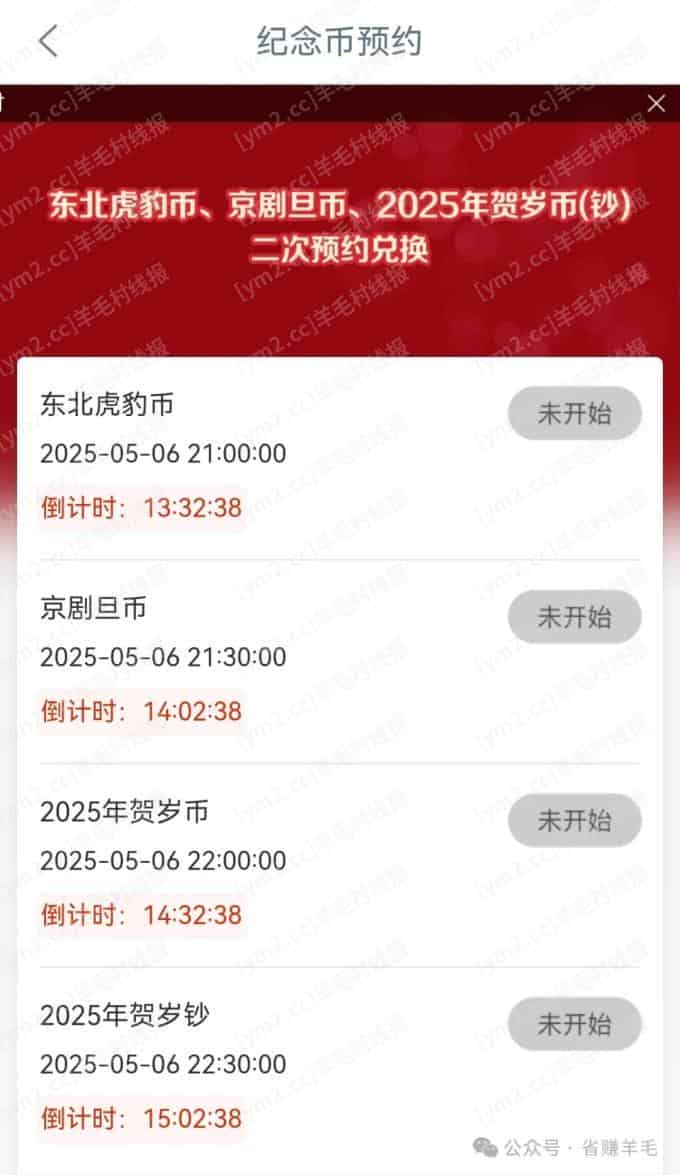Screen dimensions: 680x1175
Task: Tap 未开始 button for 京剧旦币
Action: pos(574,617)
